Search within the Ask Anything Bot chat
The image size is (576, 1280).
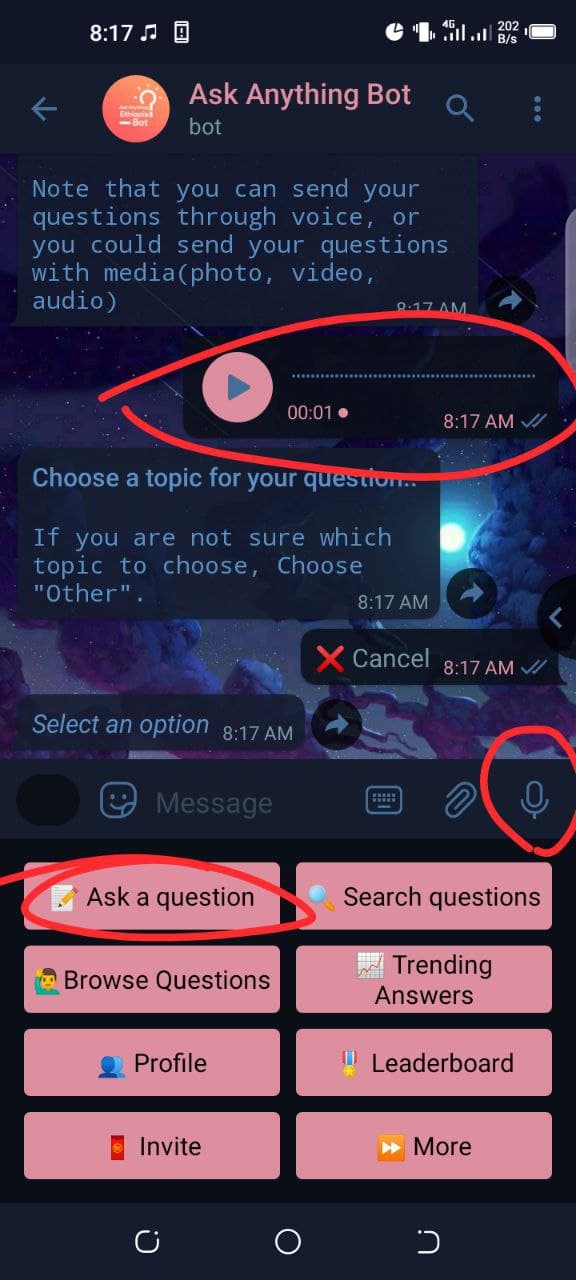(460, 108)
